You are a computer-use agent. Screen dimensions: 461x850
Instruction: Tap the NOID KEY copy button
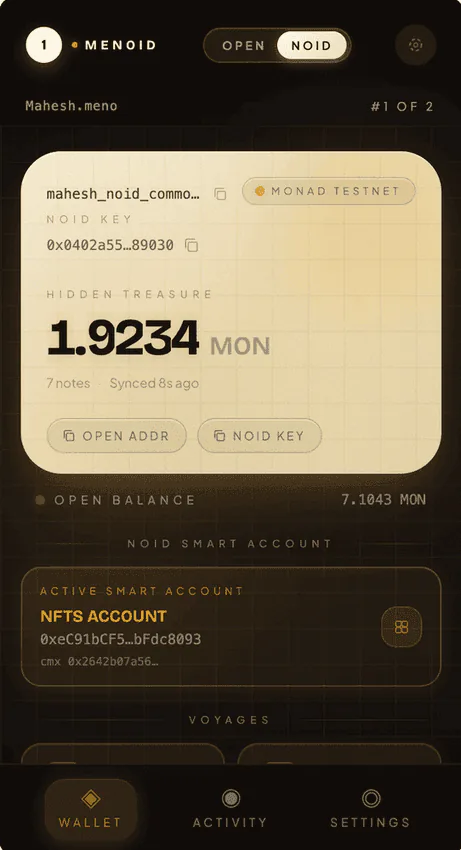(x=259, y=436)
